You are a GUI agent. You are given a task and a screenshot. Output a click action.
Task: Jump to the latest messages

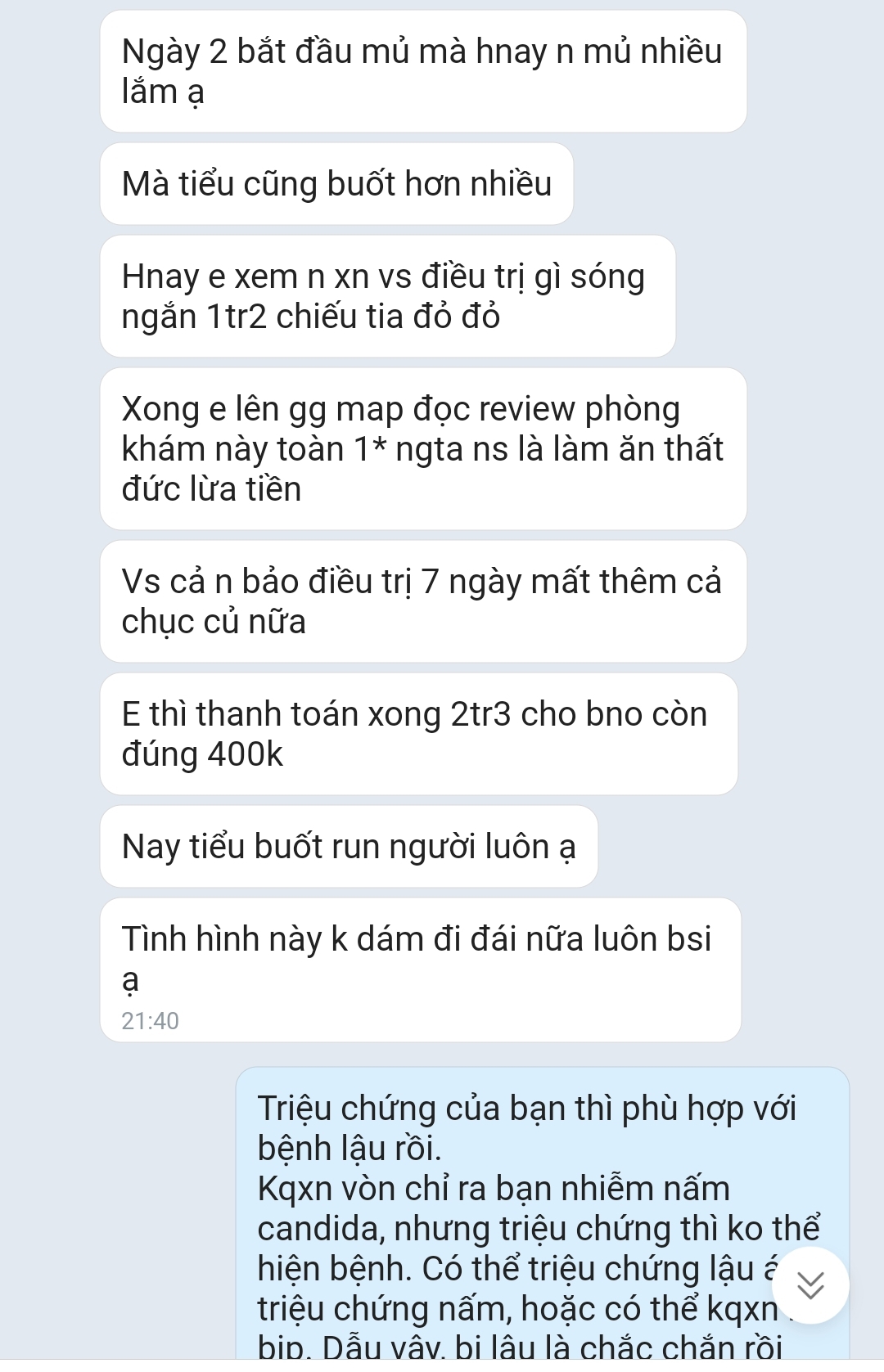(810, 1285)
